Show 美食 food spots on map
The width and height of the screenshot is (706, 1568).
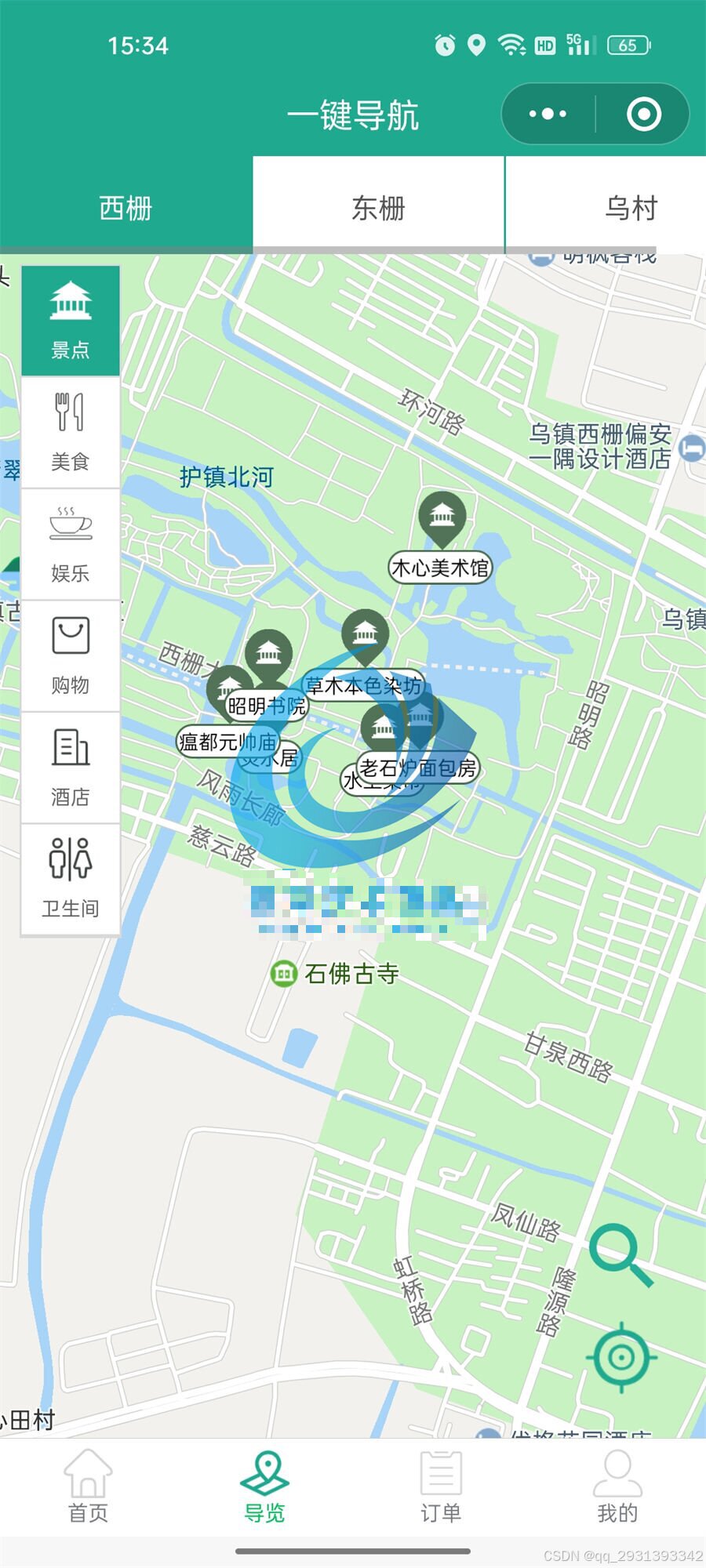coord(71,432)
